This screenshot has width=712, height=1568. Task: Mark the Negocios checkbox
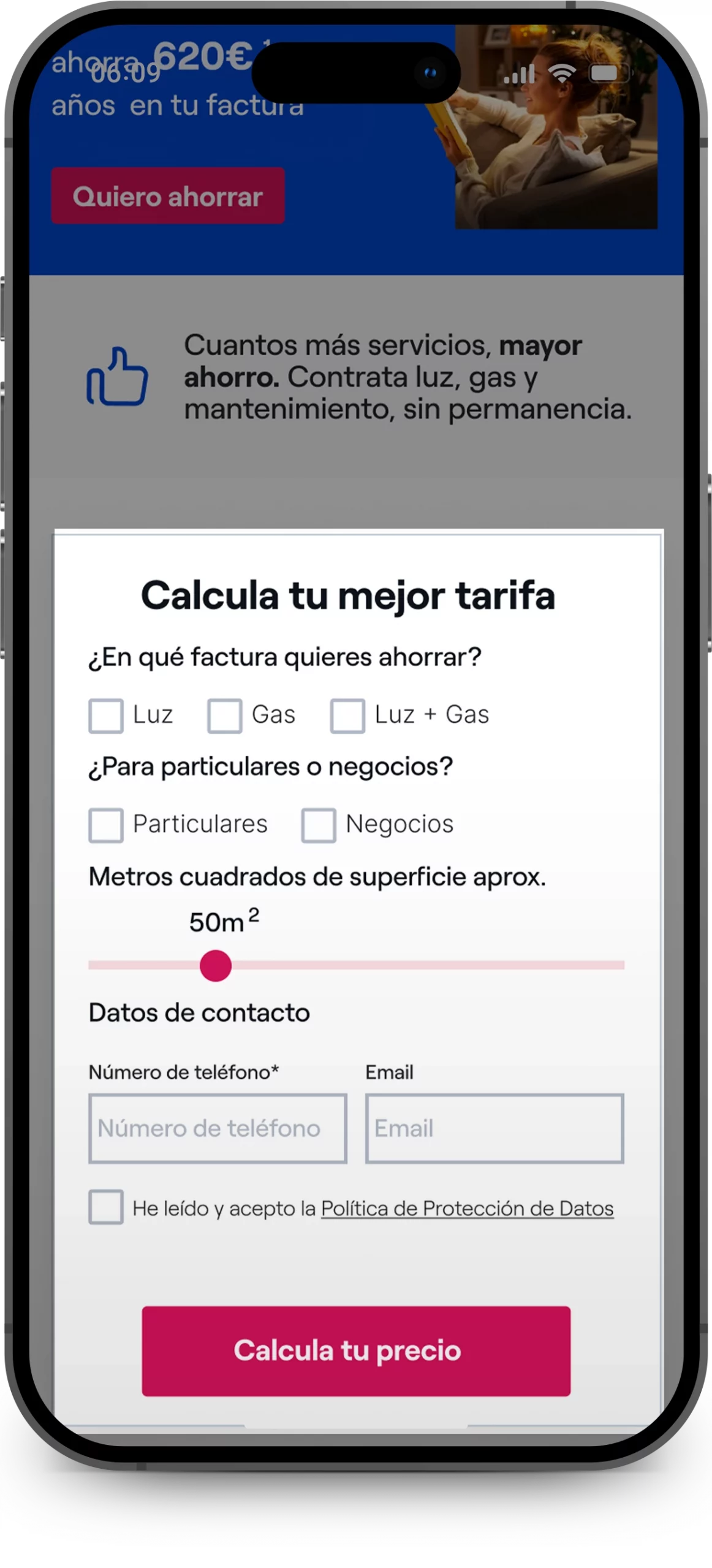pyautogui.click(x=318, y=825)
